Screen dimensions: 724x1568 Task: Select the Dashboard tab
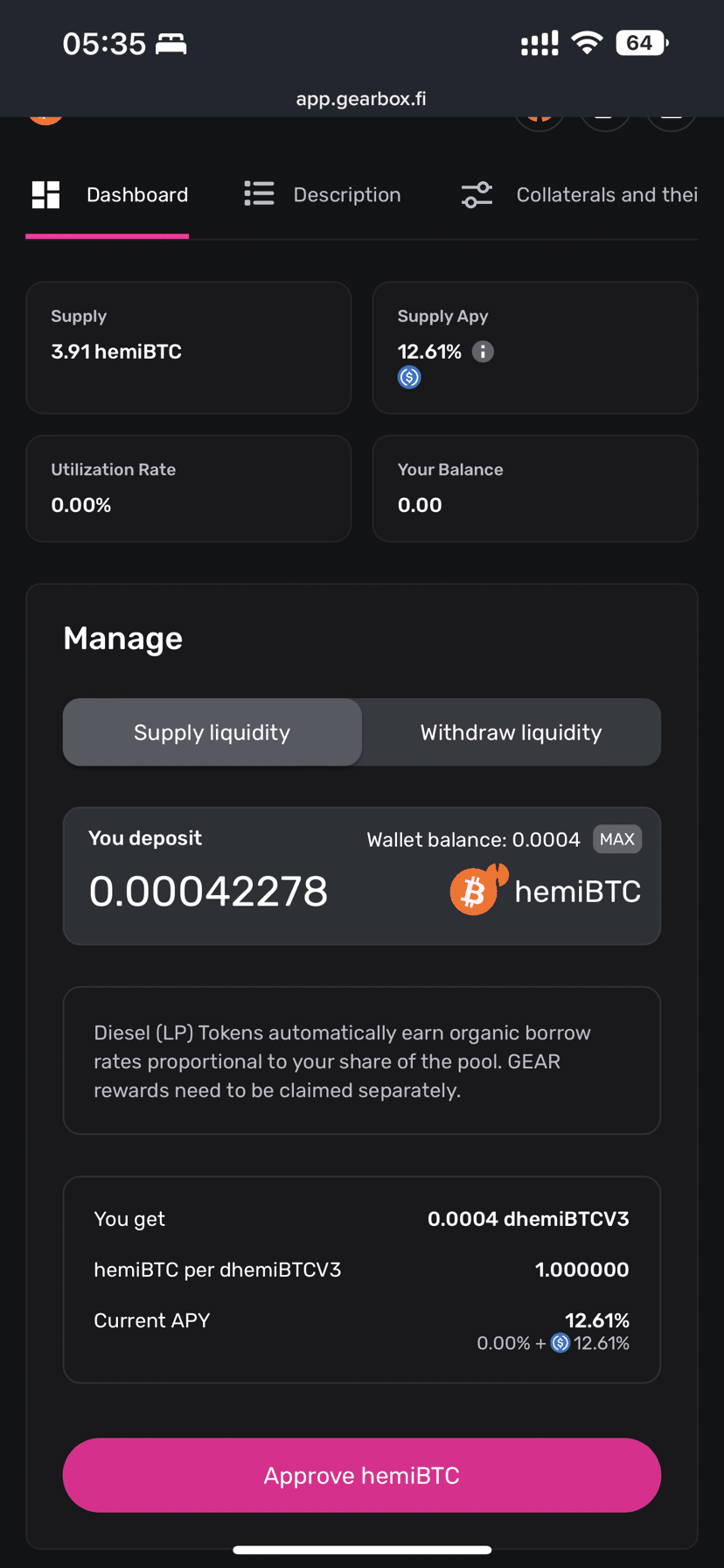109,194
